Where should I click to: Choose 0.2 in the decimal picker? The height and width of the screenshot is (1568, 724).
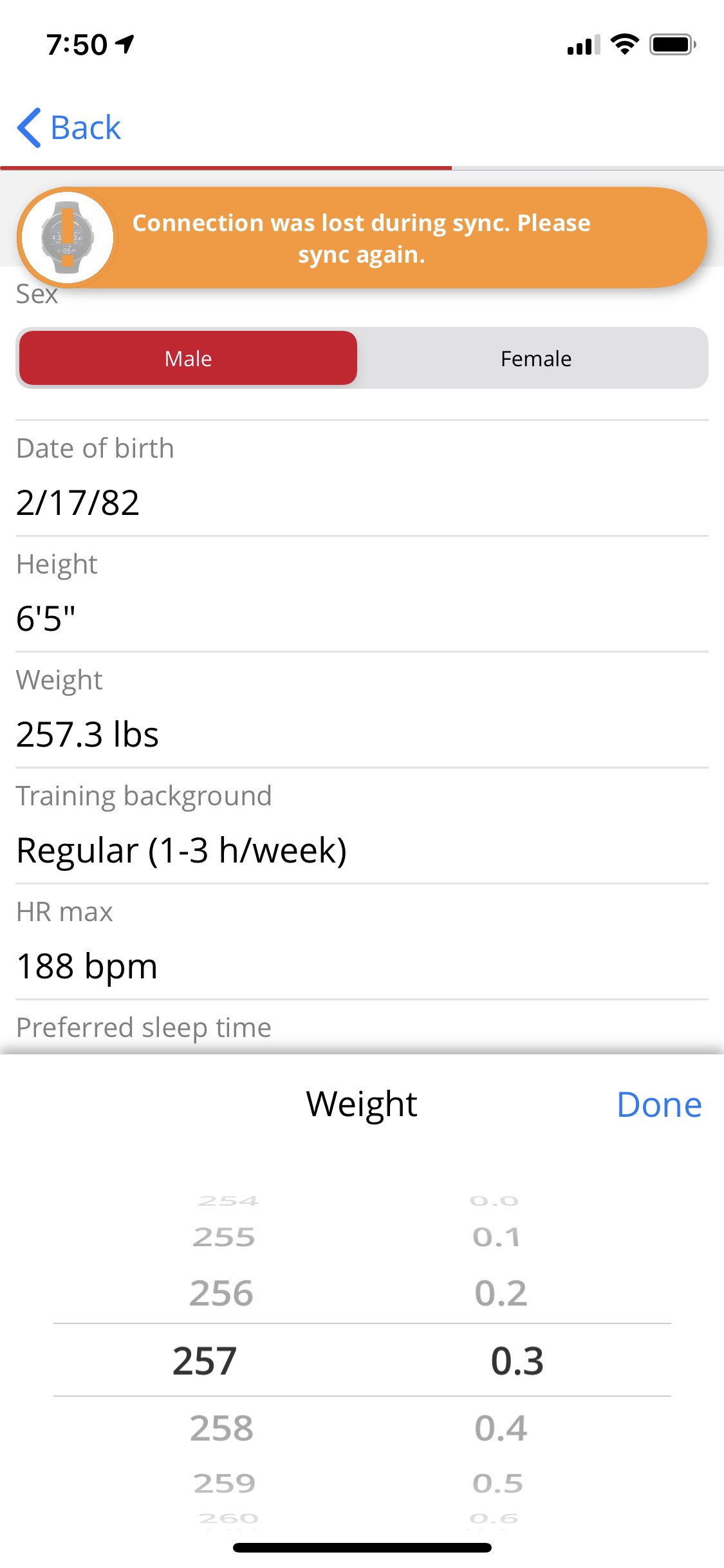501,1293
